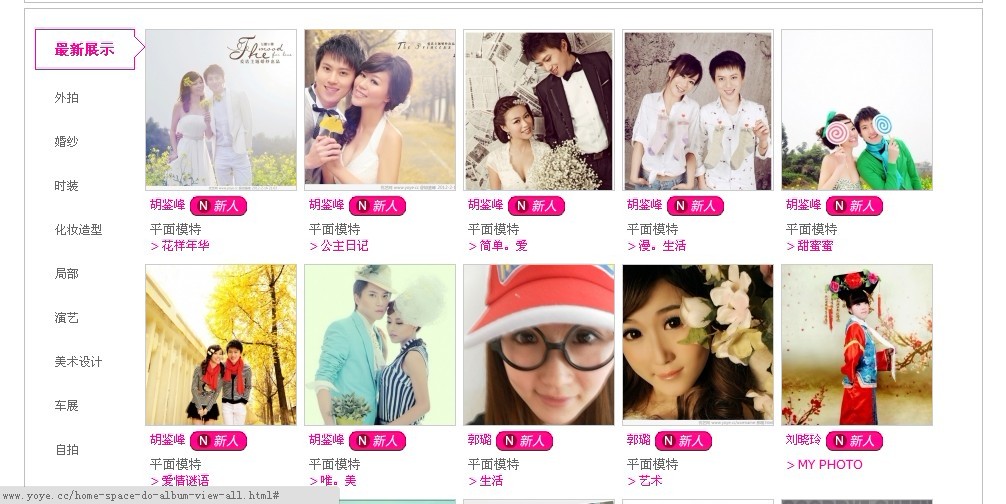Visit 刘晓玲's profile
Viewport: 1006px width, 504px height.
803,440
